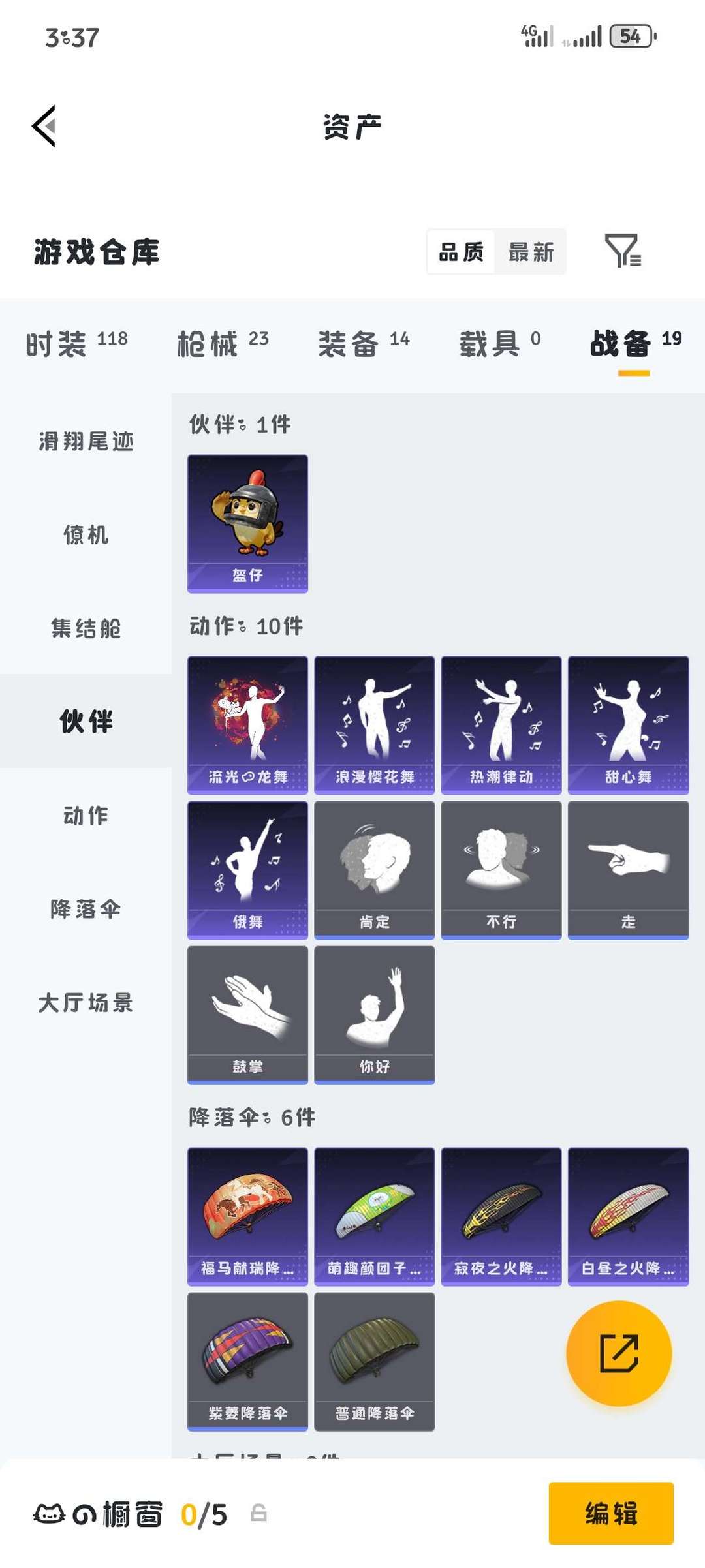Select 大厅场景 in the side list
The height and width of the screenshot is (1568, 705).
86,1002
